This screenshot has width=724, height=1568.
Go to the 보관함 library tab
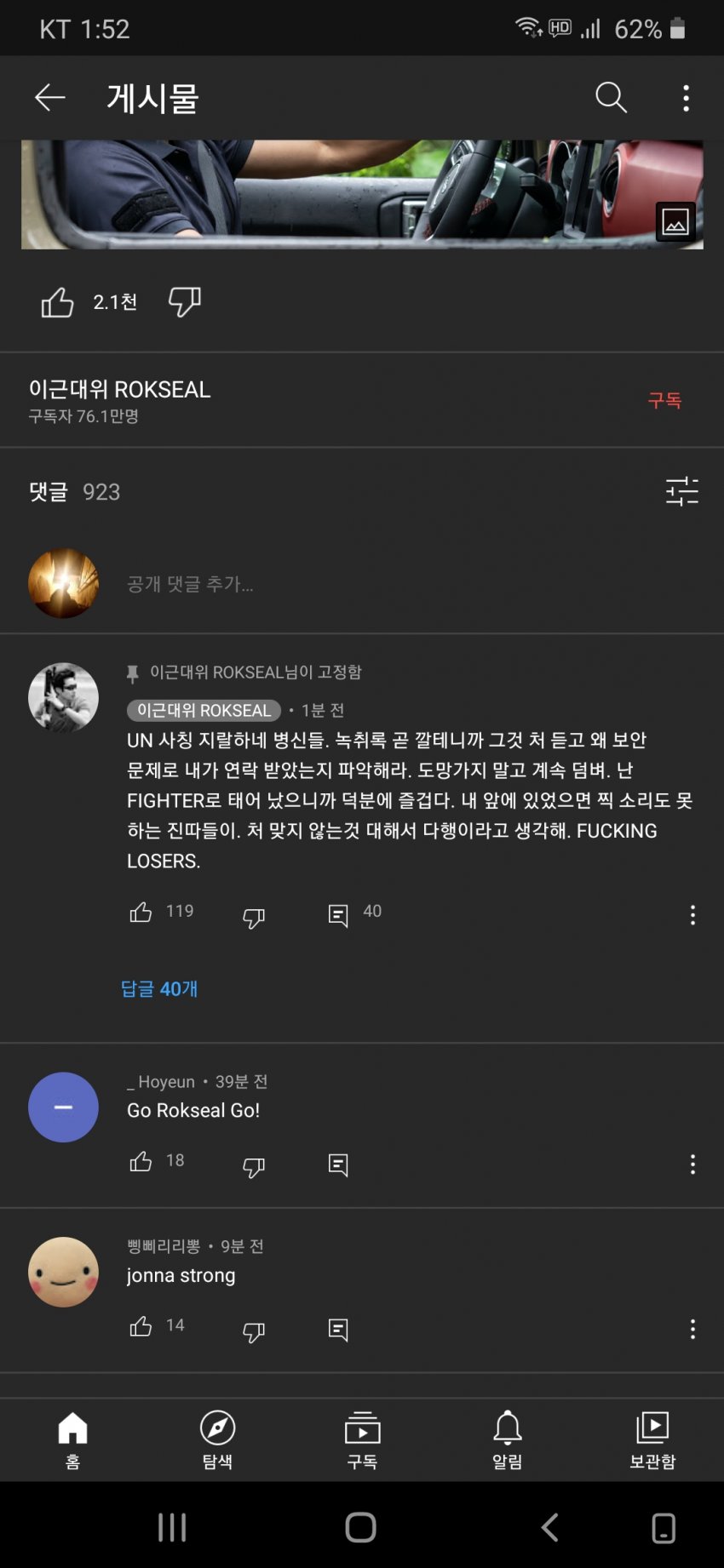pos(652,1439)
